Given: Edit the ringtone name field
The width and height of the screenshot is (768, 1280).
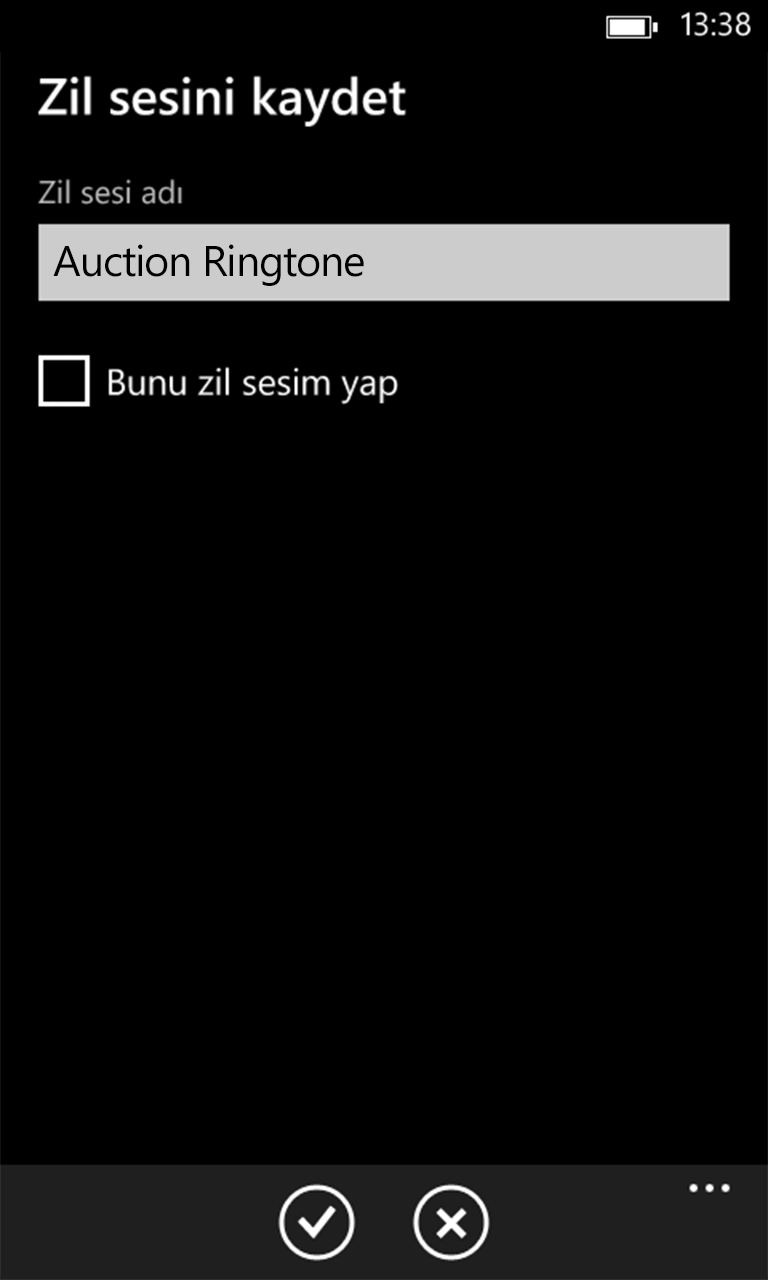Looking at the screenshot, I should [x=383, y=262].
